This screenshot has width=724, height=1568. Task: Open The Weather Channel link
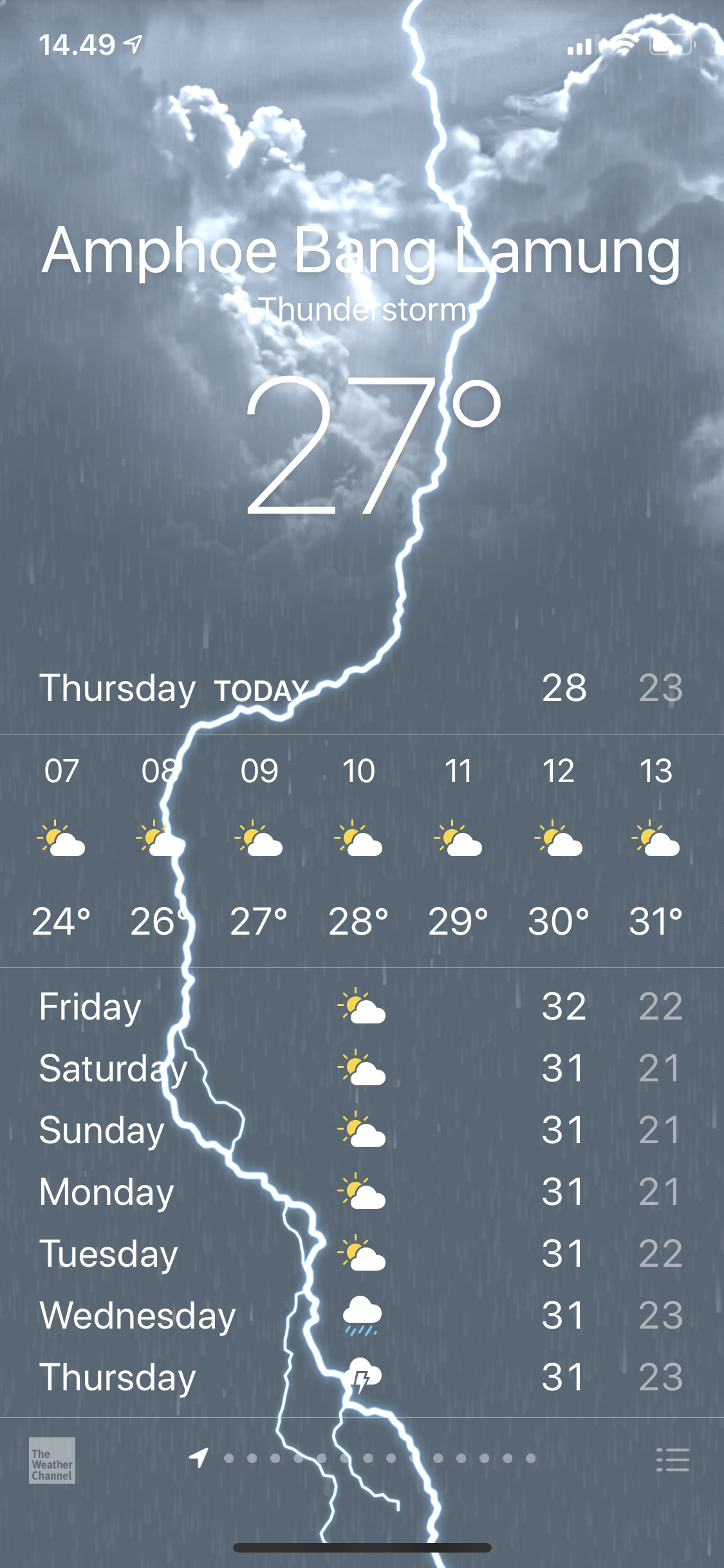click(52, 1461)
